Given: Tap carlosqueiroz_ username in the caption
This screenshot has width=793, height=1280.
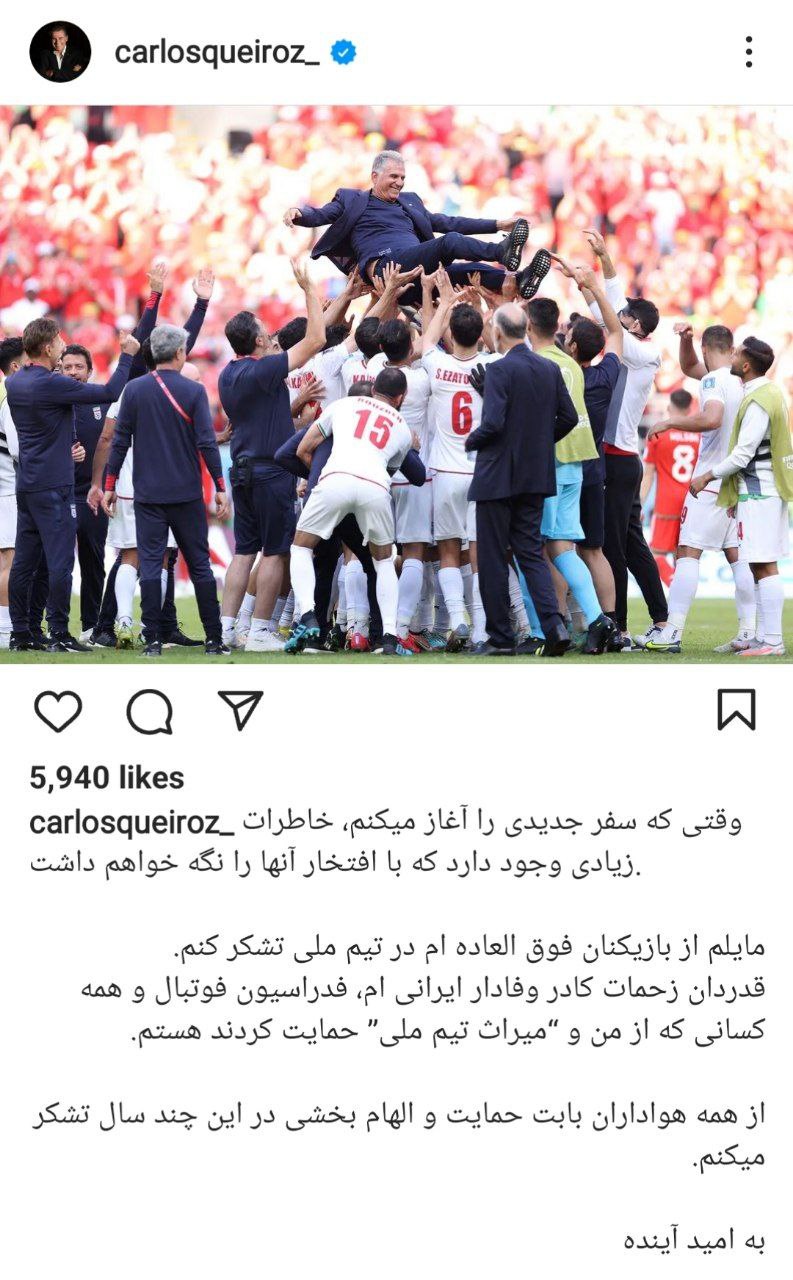Looking at the screenshot, I should [131, 823].
